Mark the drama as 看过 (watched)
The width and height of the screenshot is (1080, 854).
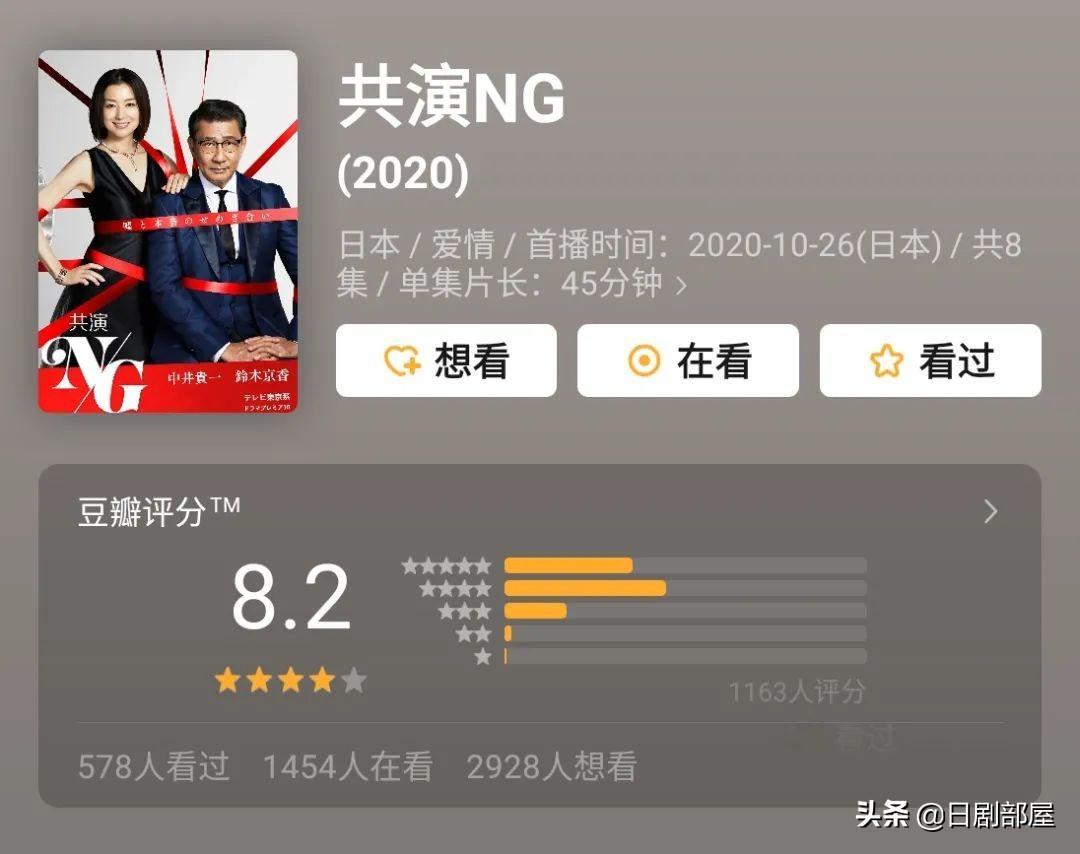click(930, 361)
